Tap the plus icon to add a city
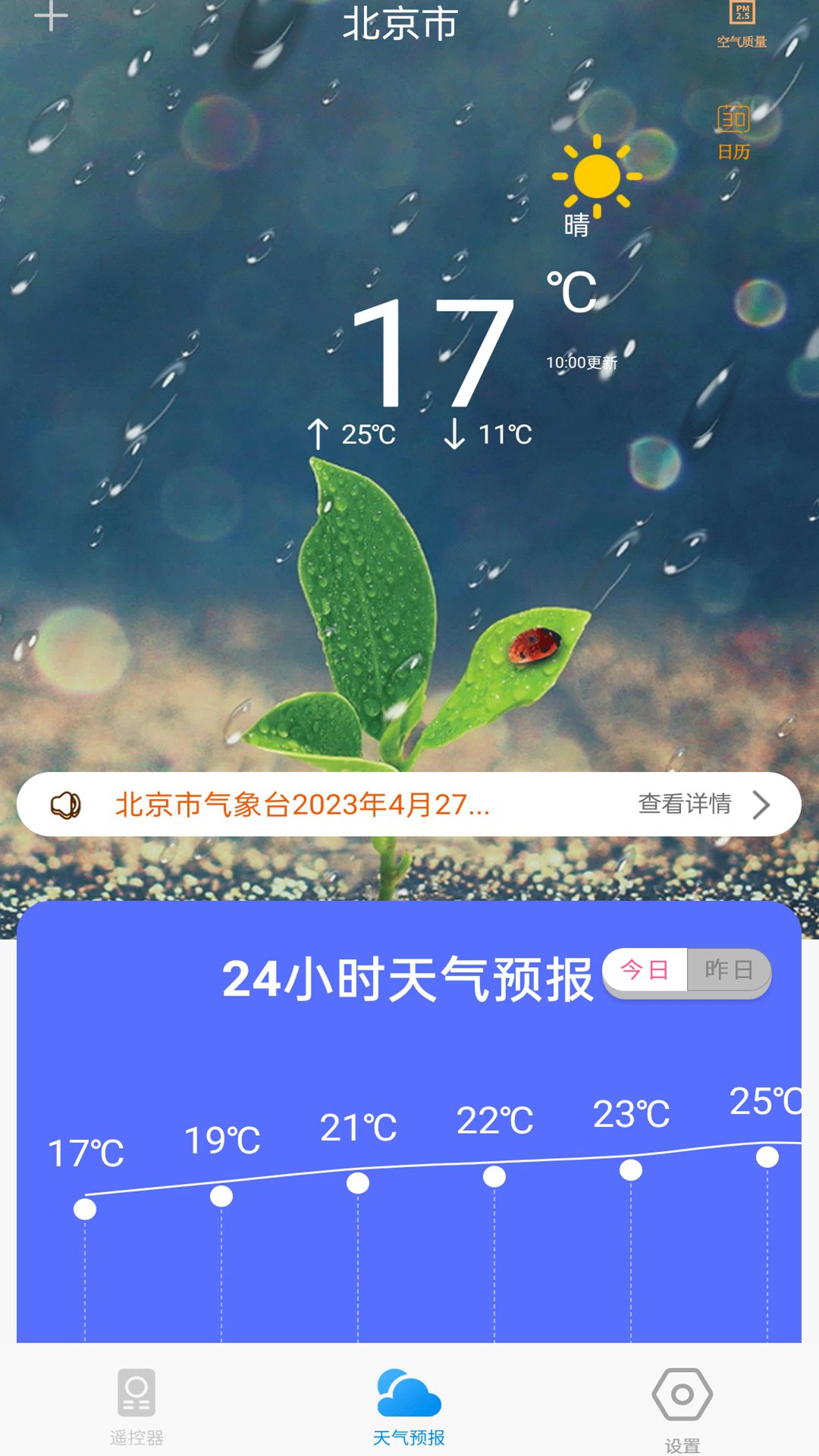The width and height of the screenshot is (819, 1456). tap(51, 15)
